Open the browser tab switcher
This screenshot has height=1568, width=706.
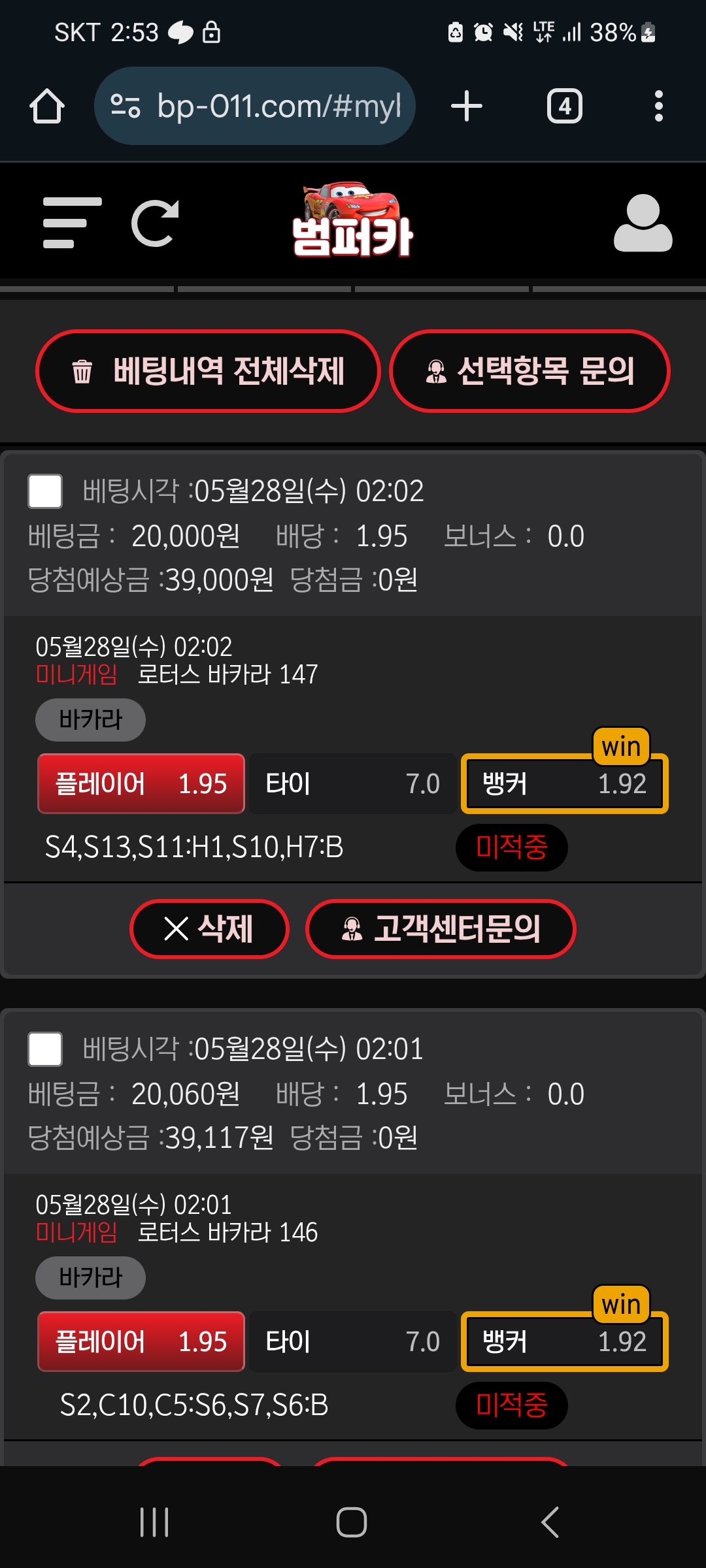click(x=564, y=106)
